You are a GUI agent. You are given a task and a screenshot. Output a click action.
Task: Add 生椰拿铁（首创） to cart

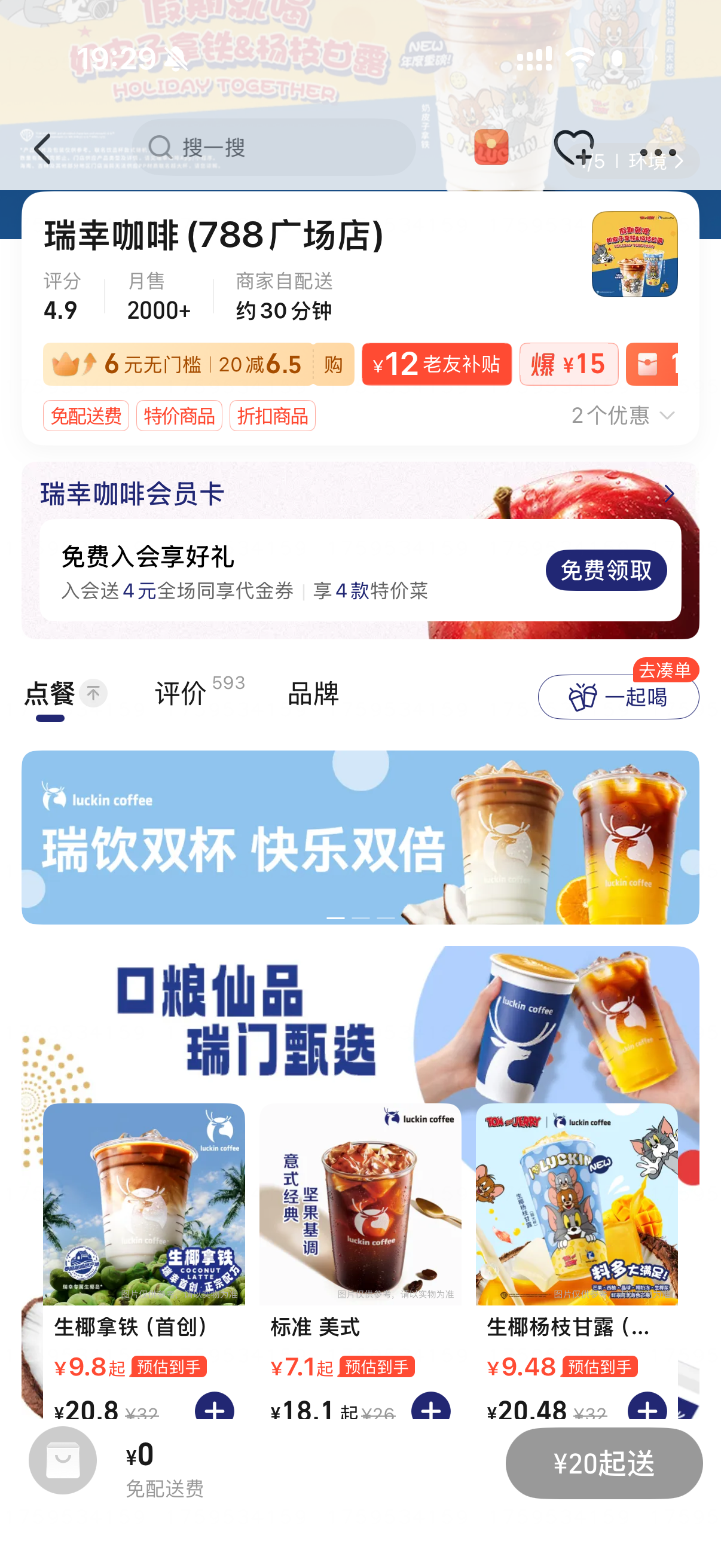point(214,1408)
